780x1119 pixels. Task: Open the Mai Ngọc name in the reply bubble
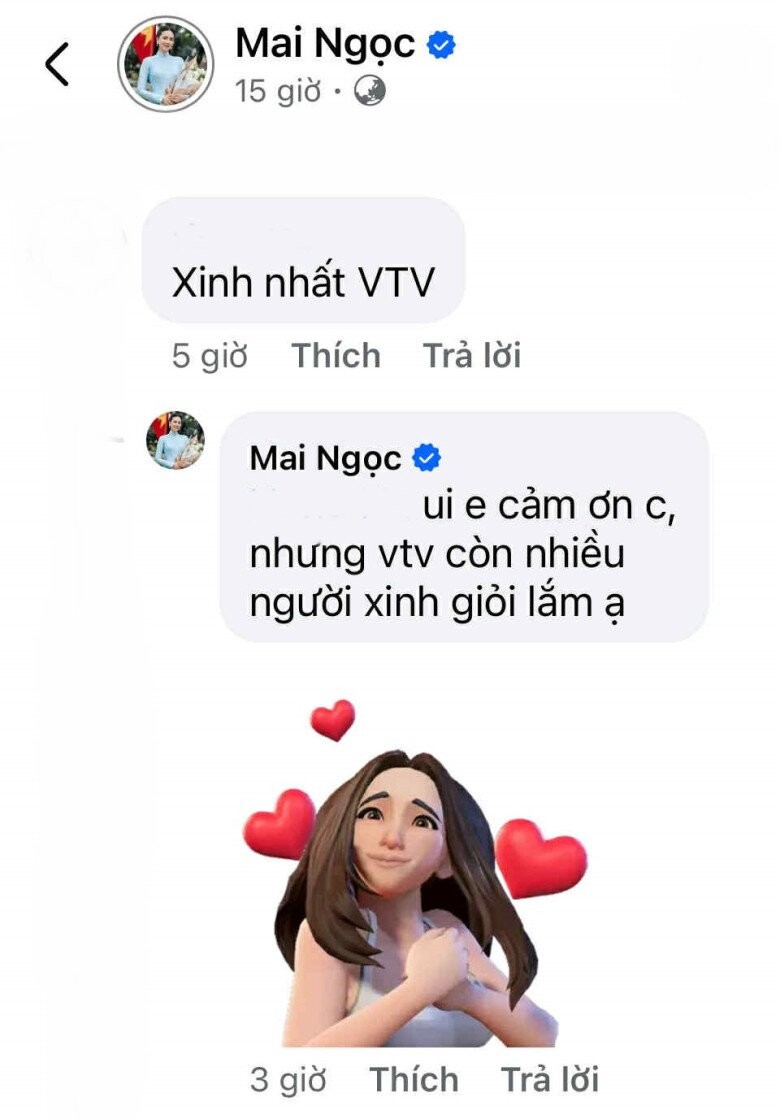tap(325, 458)
